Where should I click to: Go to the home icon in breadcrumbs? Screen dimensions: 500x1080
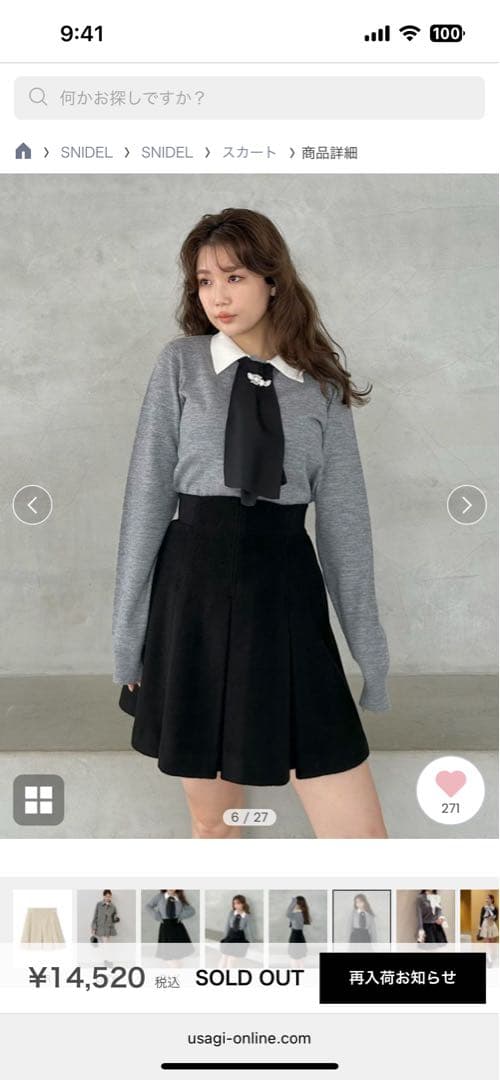(x=23, y=152)
